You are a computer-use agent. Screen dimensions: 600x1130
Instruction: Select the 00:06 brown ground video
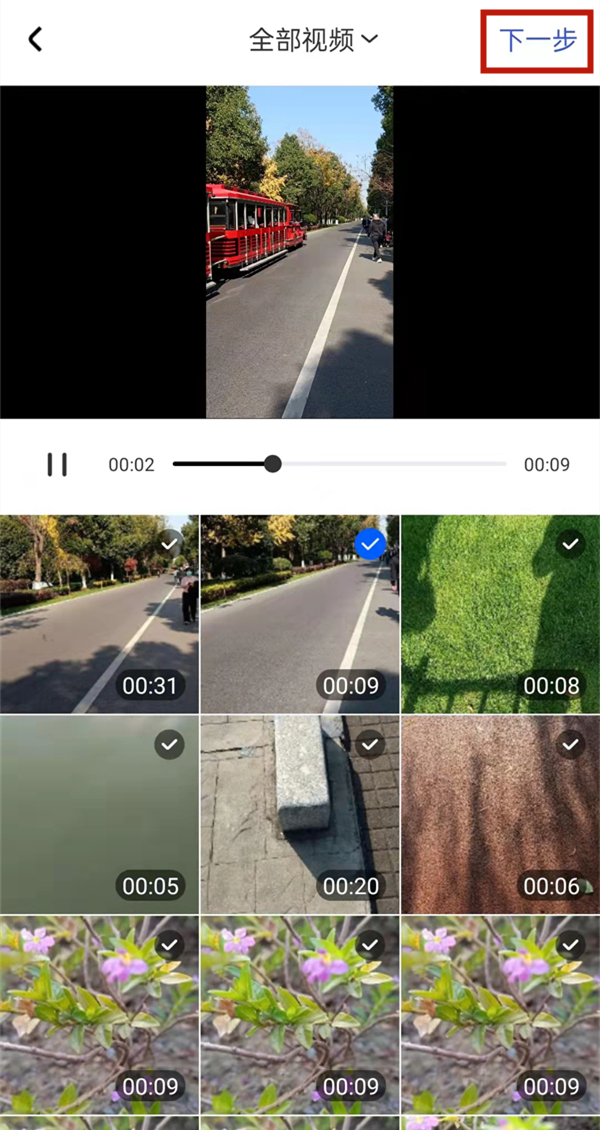(570, 745)
